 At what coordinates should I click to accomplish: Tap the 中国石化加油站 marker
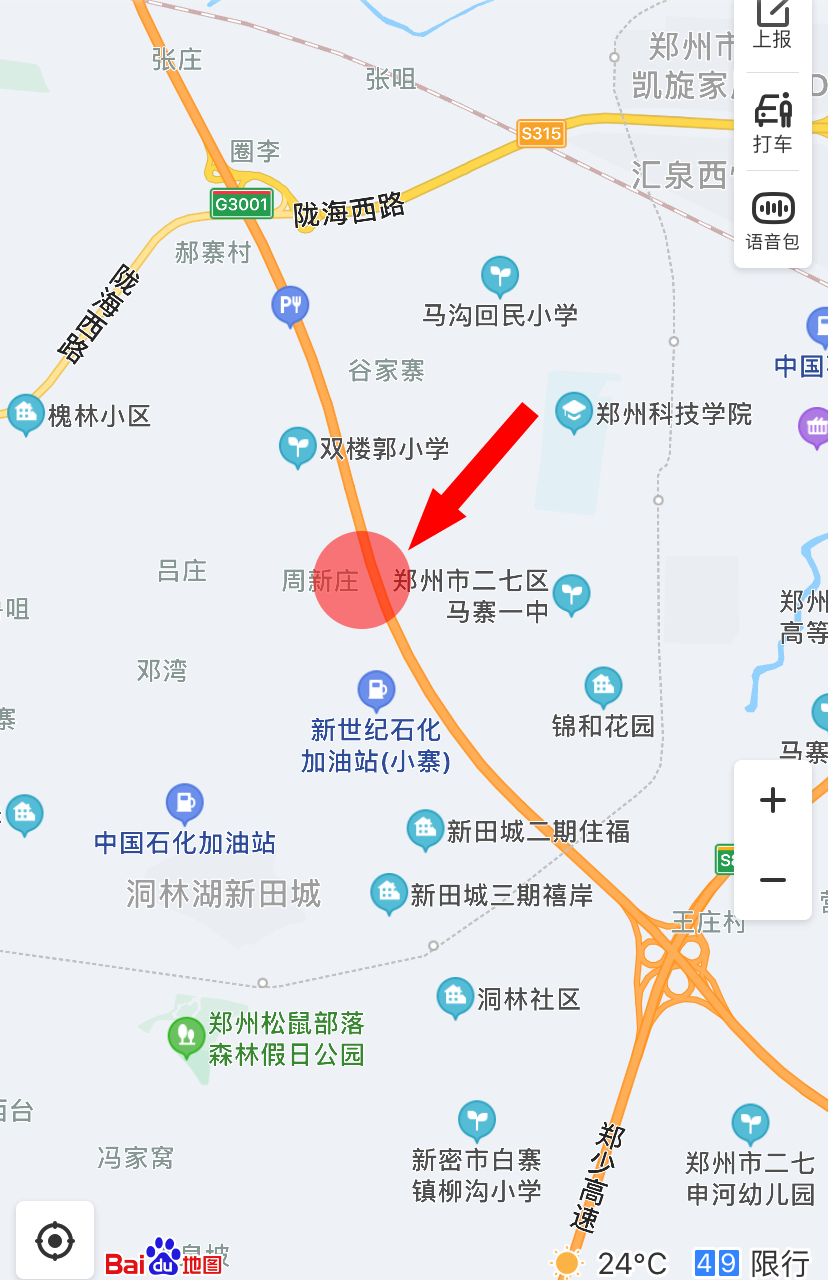click(184, 802)
